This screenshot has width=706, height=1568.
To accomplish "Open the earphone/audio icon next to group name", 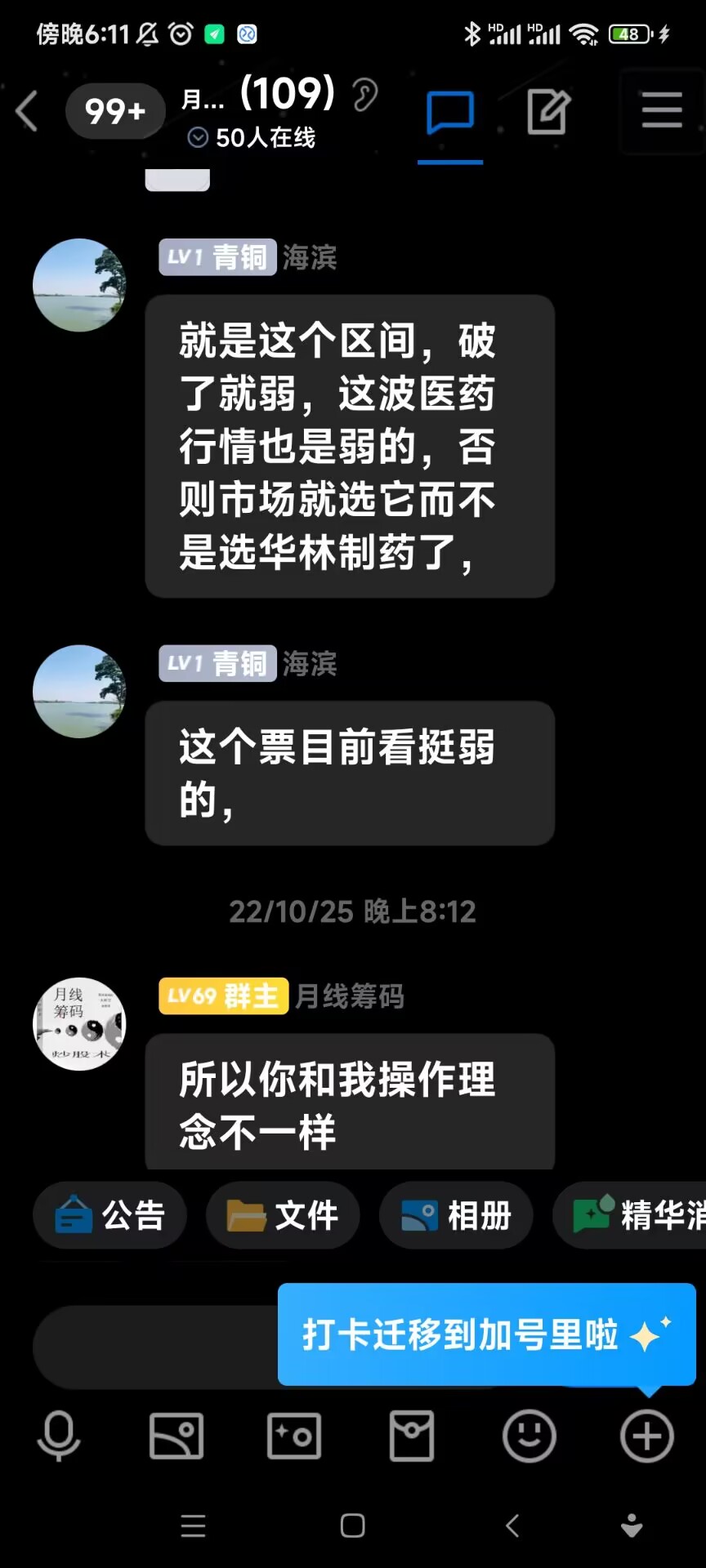I will [x=365, y=96].
